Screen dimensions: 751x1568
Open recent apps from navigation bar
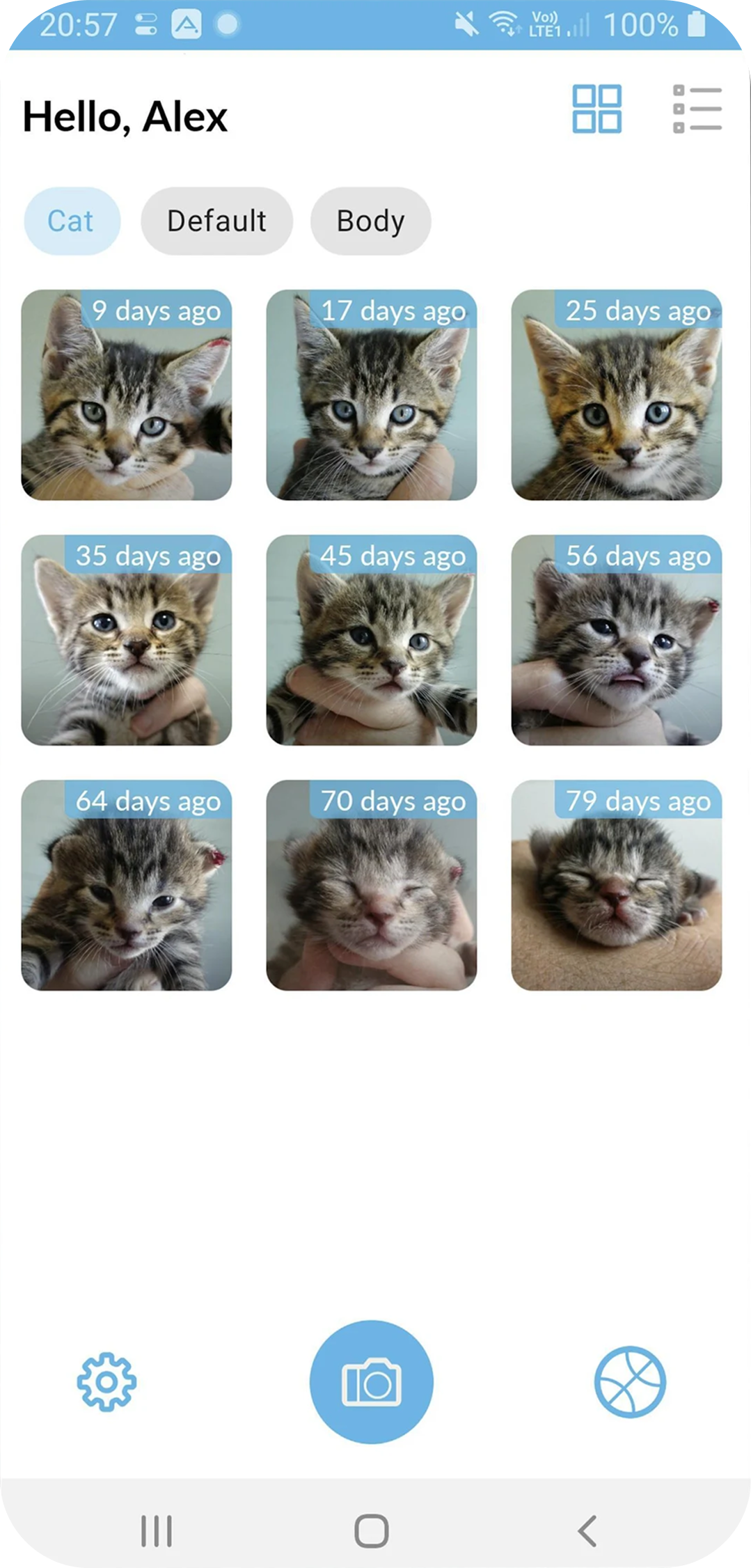tap(157, 1531)
